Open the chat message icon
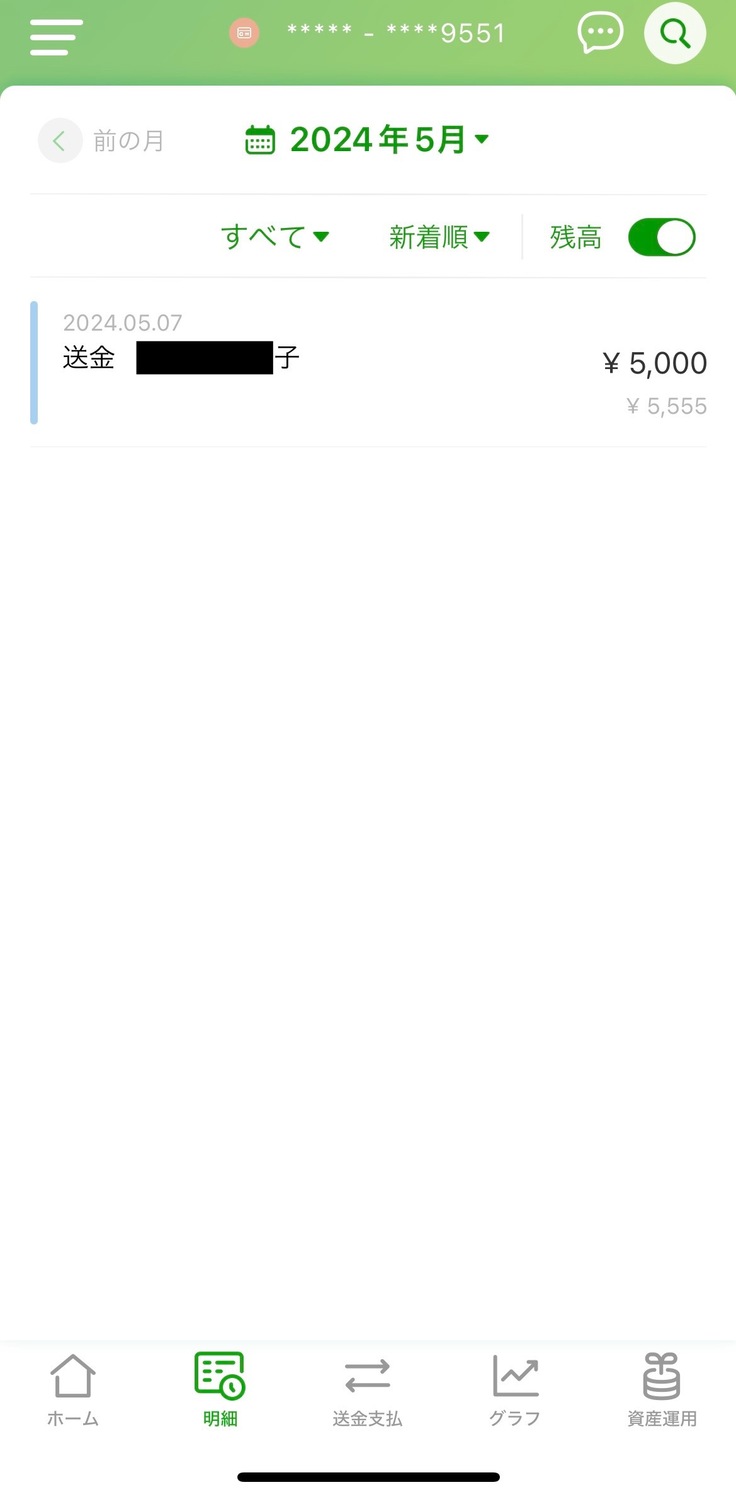 (x=601, y=34)
